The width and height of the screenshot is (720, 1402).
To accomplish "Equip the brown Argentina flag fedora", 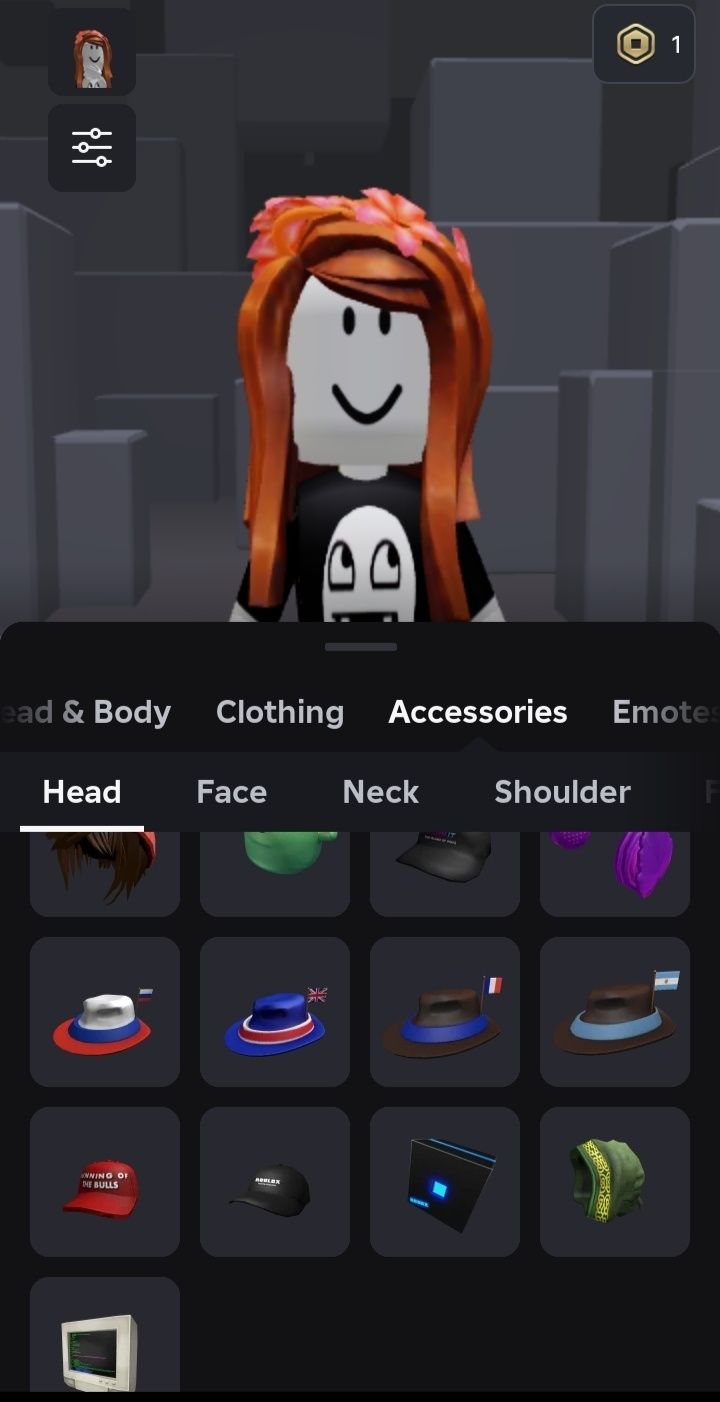I will (615, 1012).
